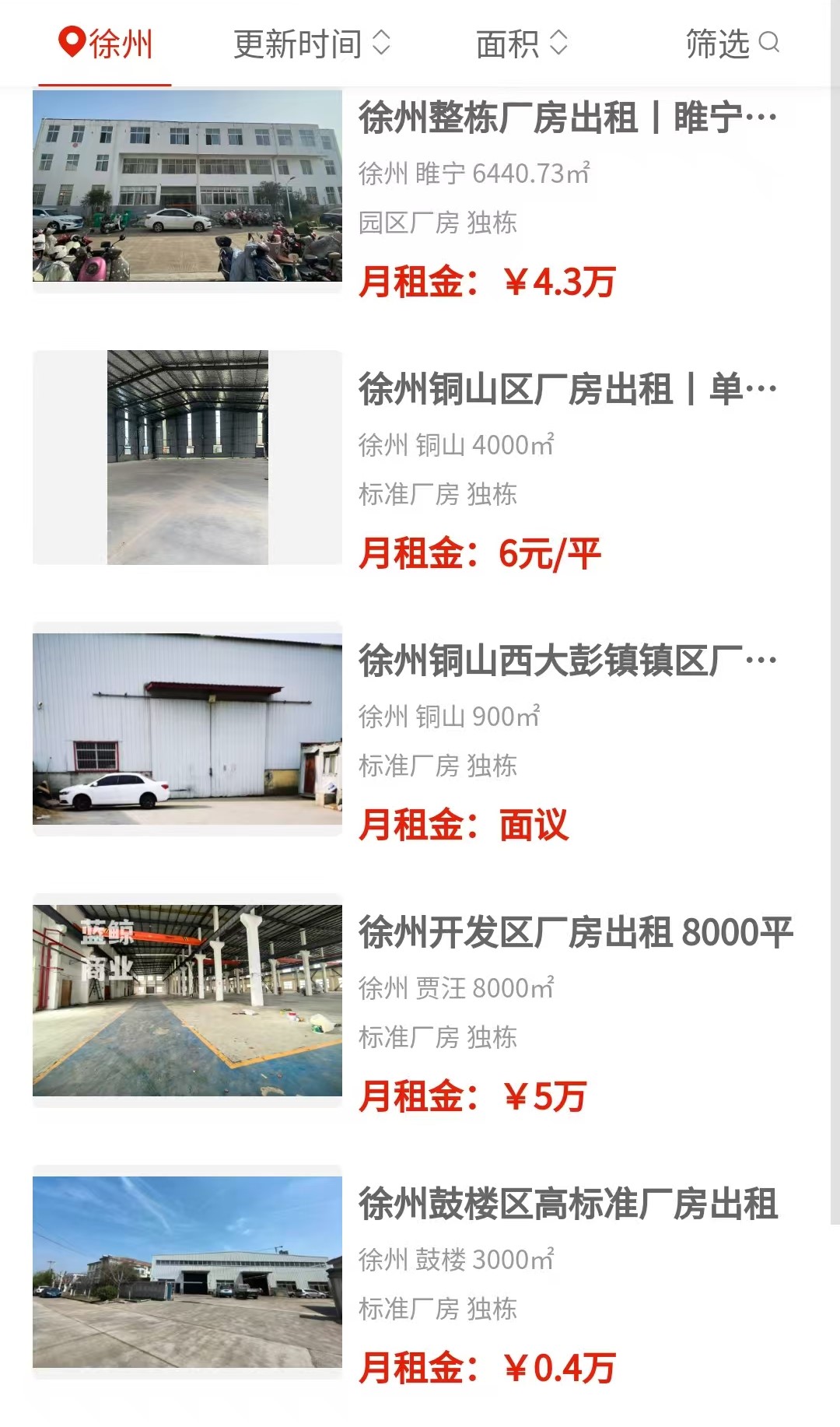Sort listings by 面积

point(521,44)
